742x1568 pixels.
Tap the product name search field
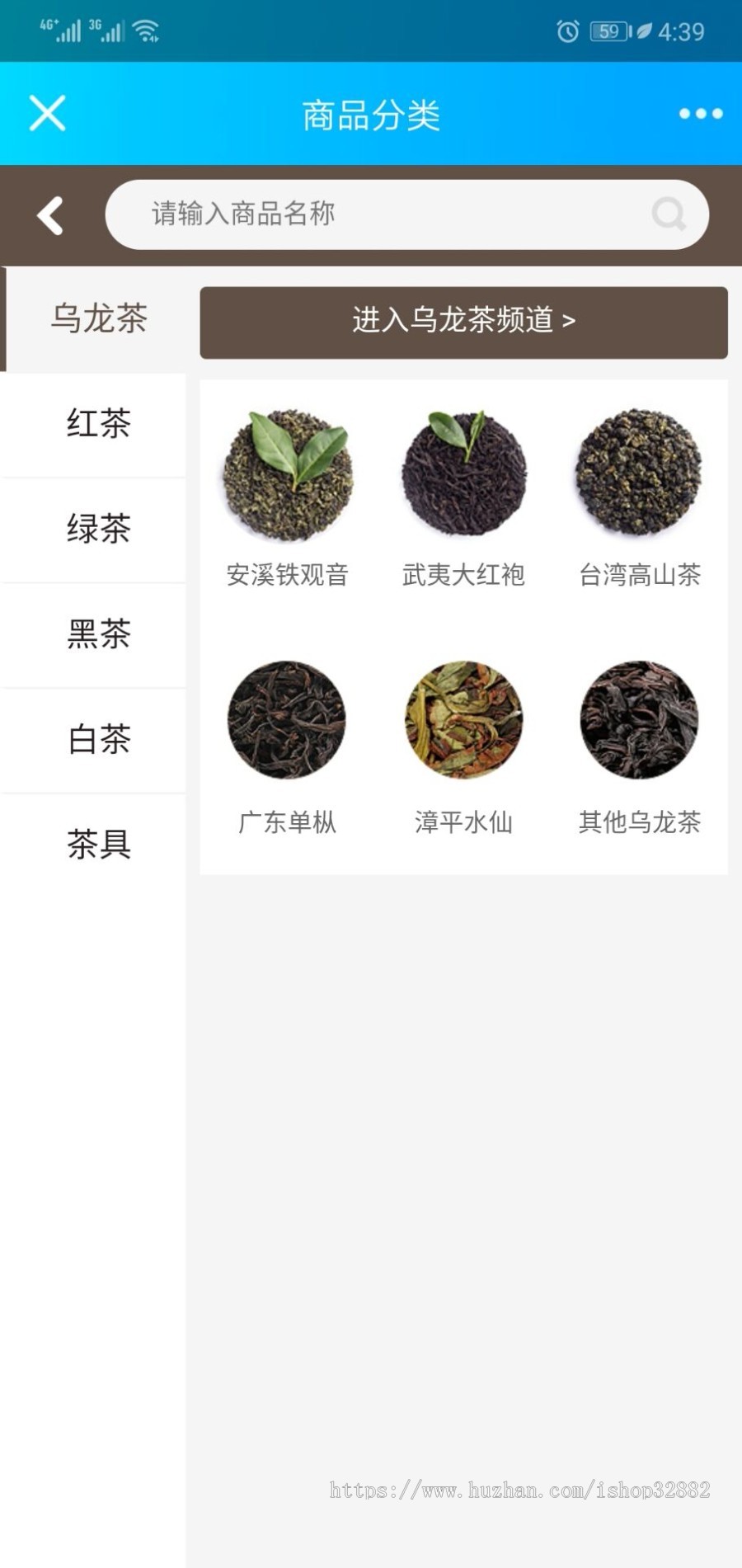coord(371,214)
